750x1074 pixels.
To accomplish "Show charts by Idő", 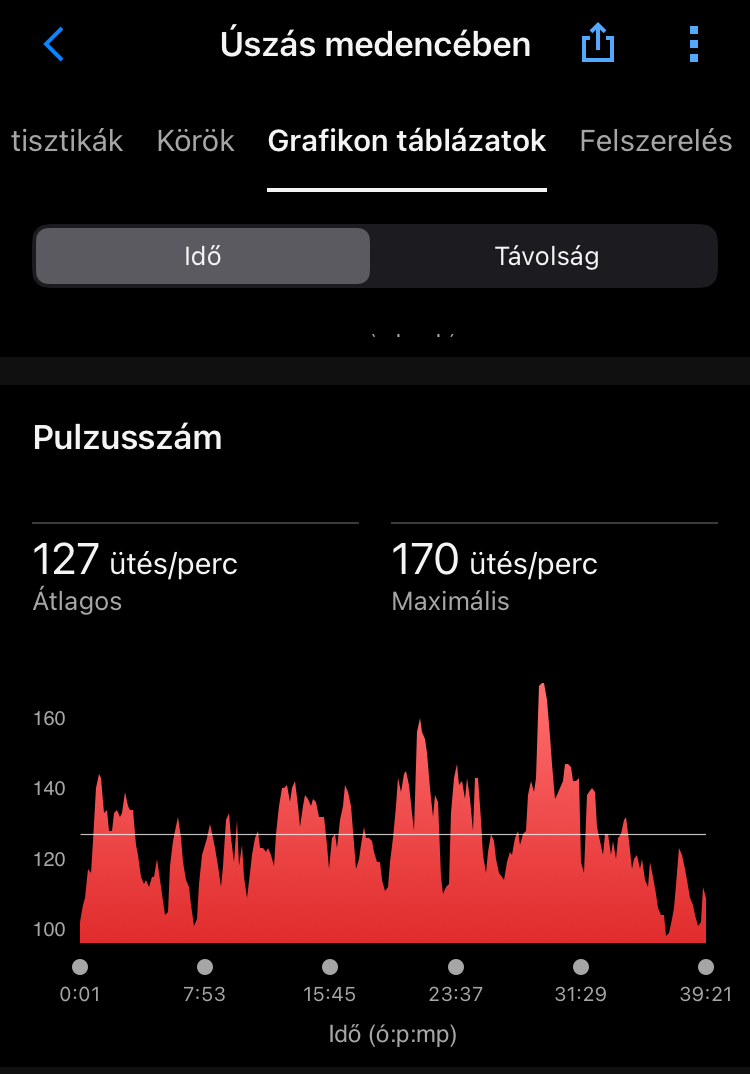I will (203, 256).
